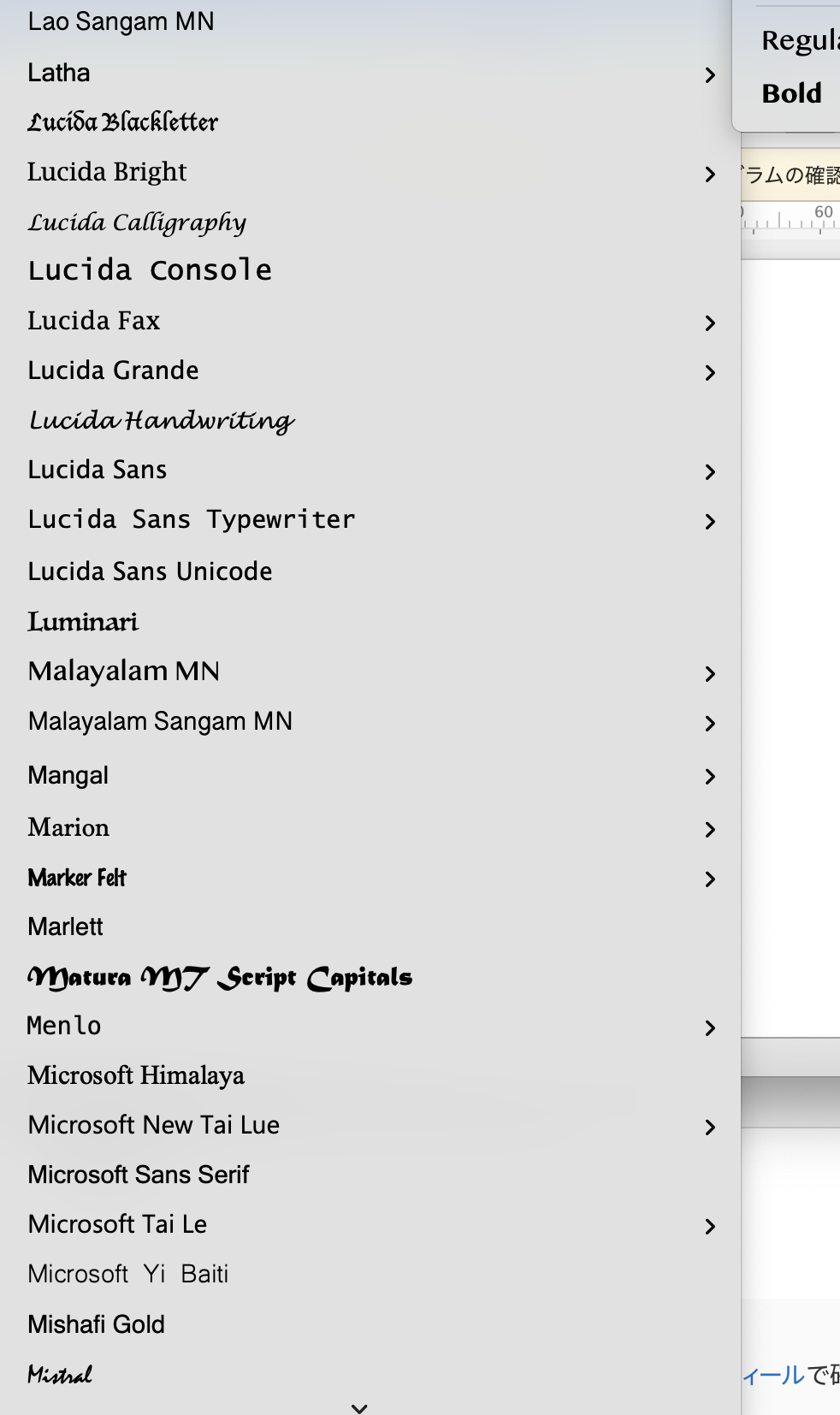The image size is (840, 1415).
Task: Choose Lucida Blackletter from the font list
Action: (123, 122)
